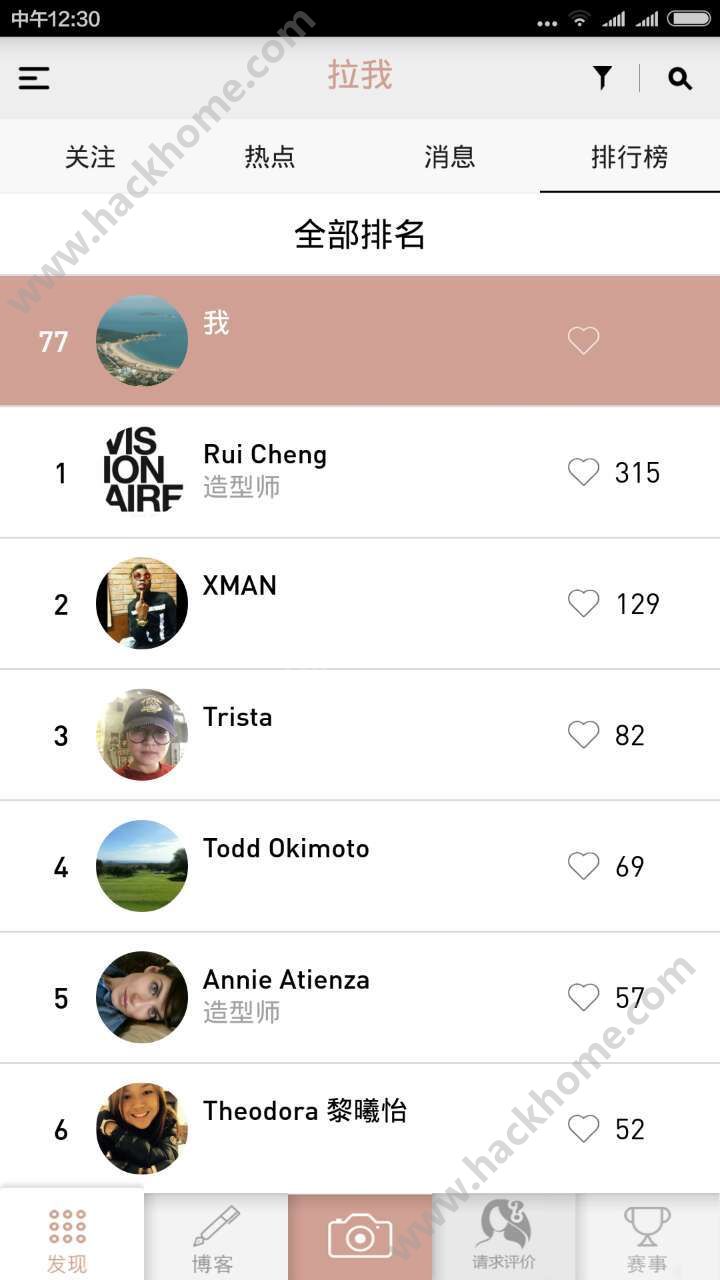Launch the camera from the bottom bar
The width and height of the screenshot is (720, 1280).
tap(360, 1236)
